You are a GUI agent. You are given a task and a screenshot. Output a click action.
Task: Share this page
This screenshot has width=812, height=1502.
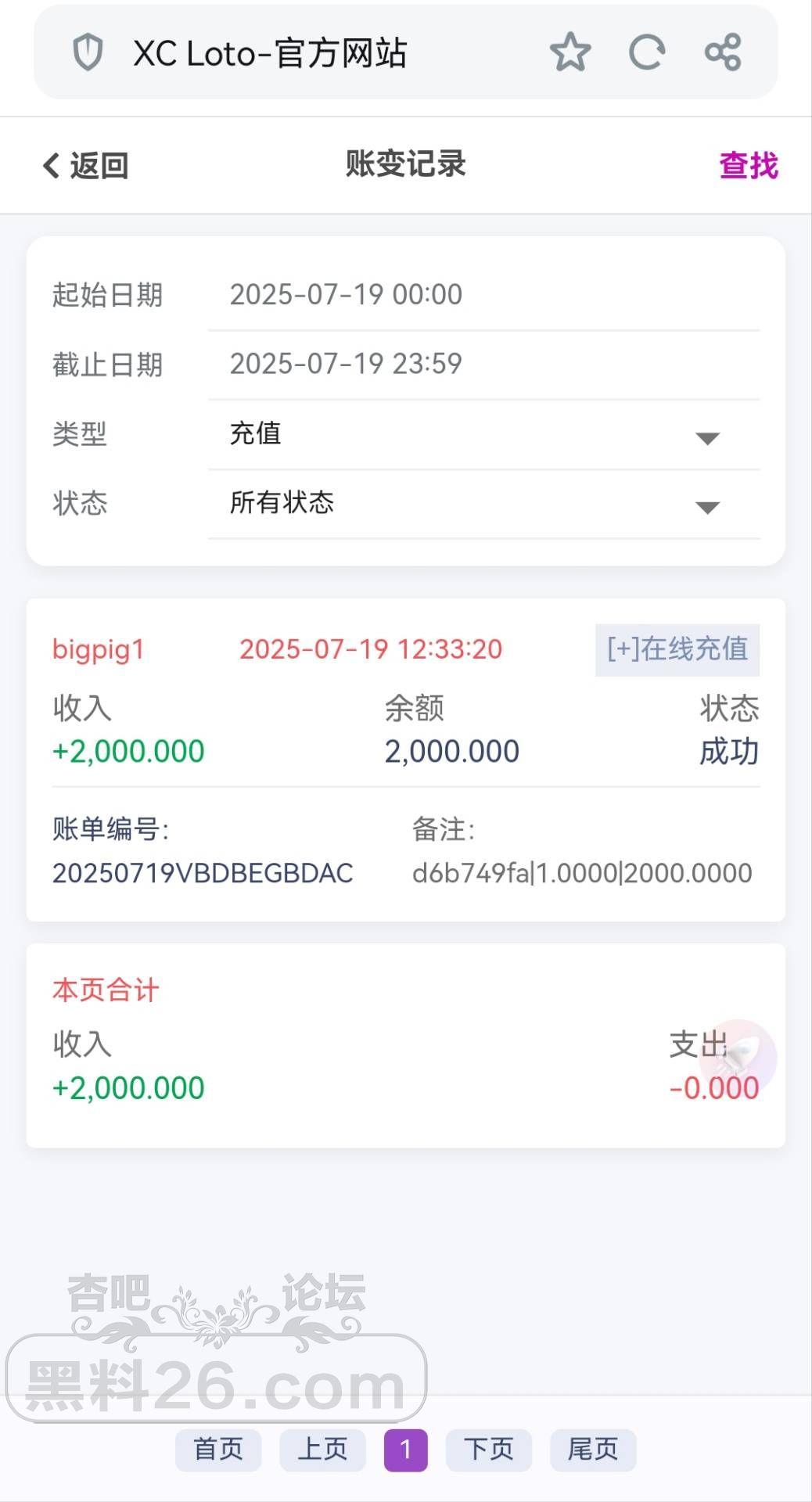point(722,52)
